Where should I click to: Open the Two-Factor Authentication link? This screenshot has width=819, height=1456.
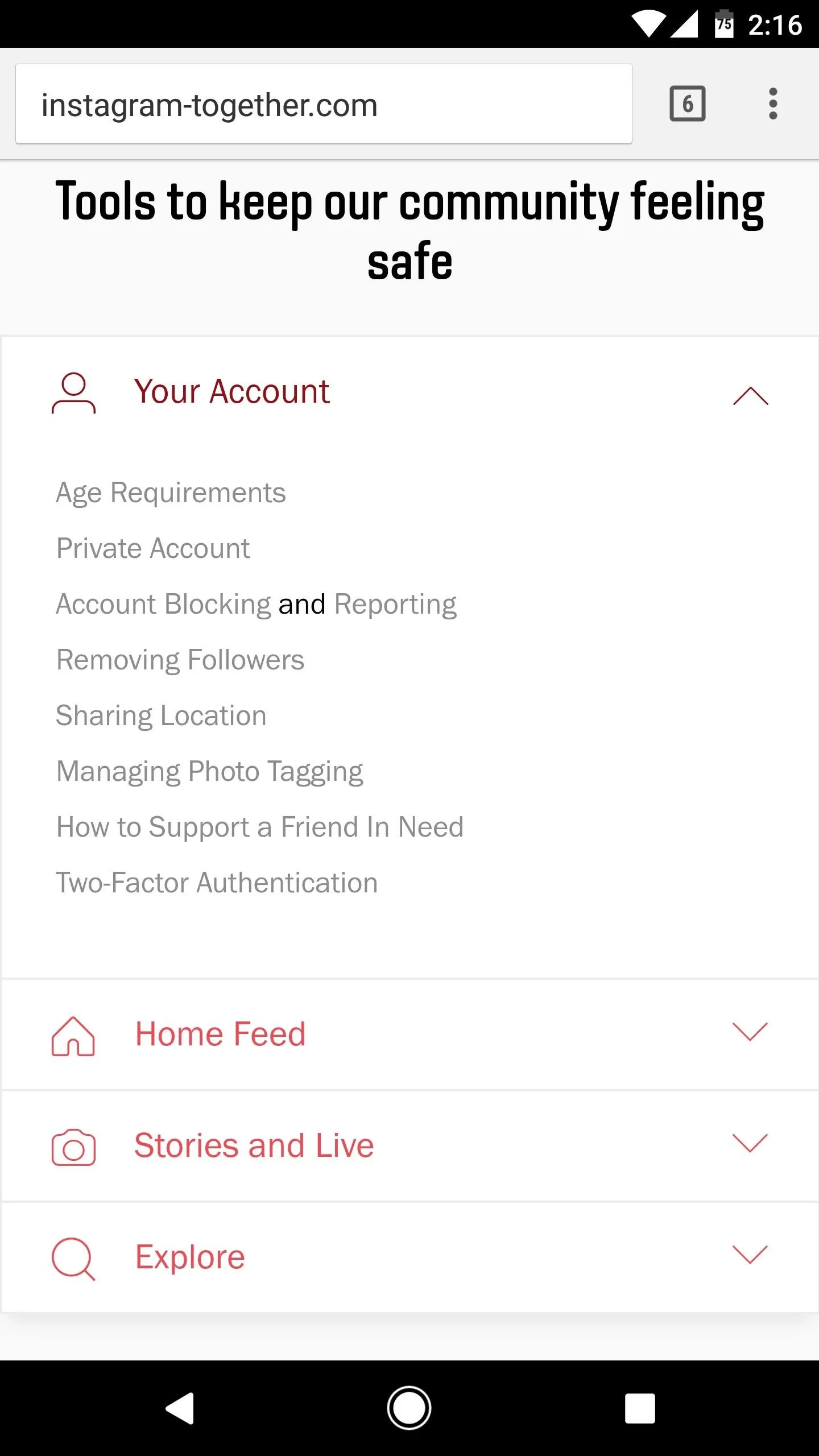(x=217, y=883)
